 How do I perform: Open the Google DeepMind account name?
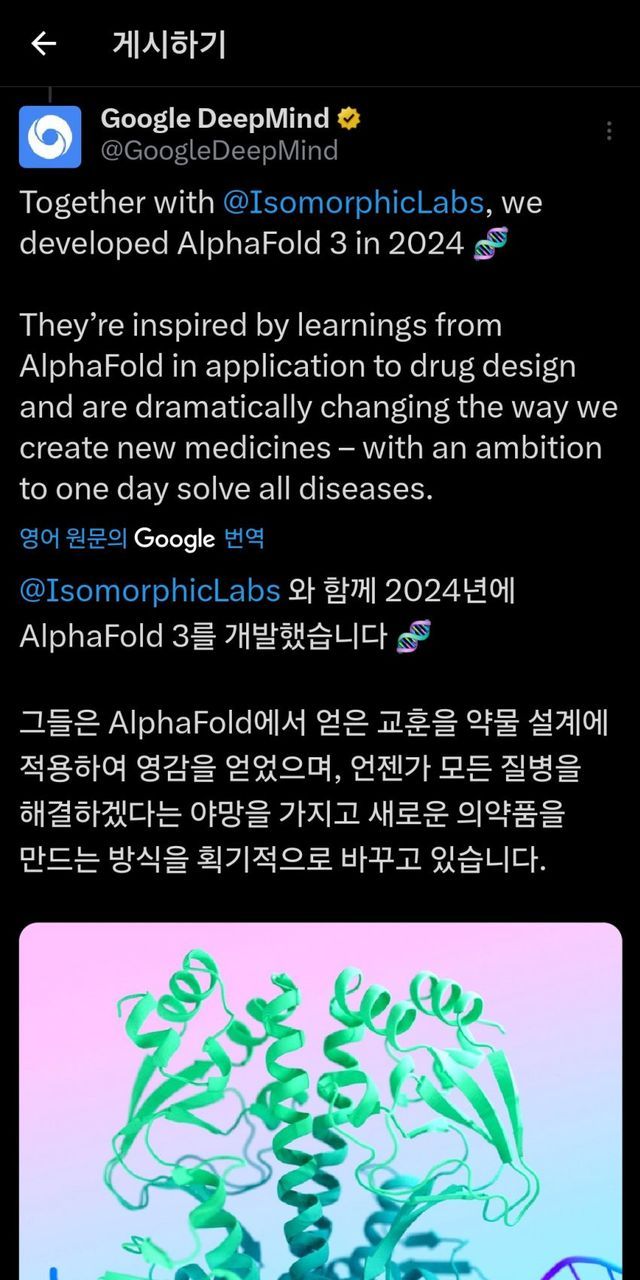tap(215, 119)
